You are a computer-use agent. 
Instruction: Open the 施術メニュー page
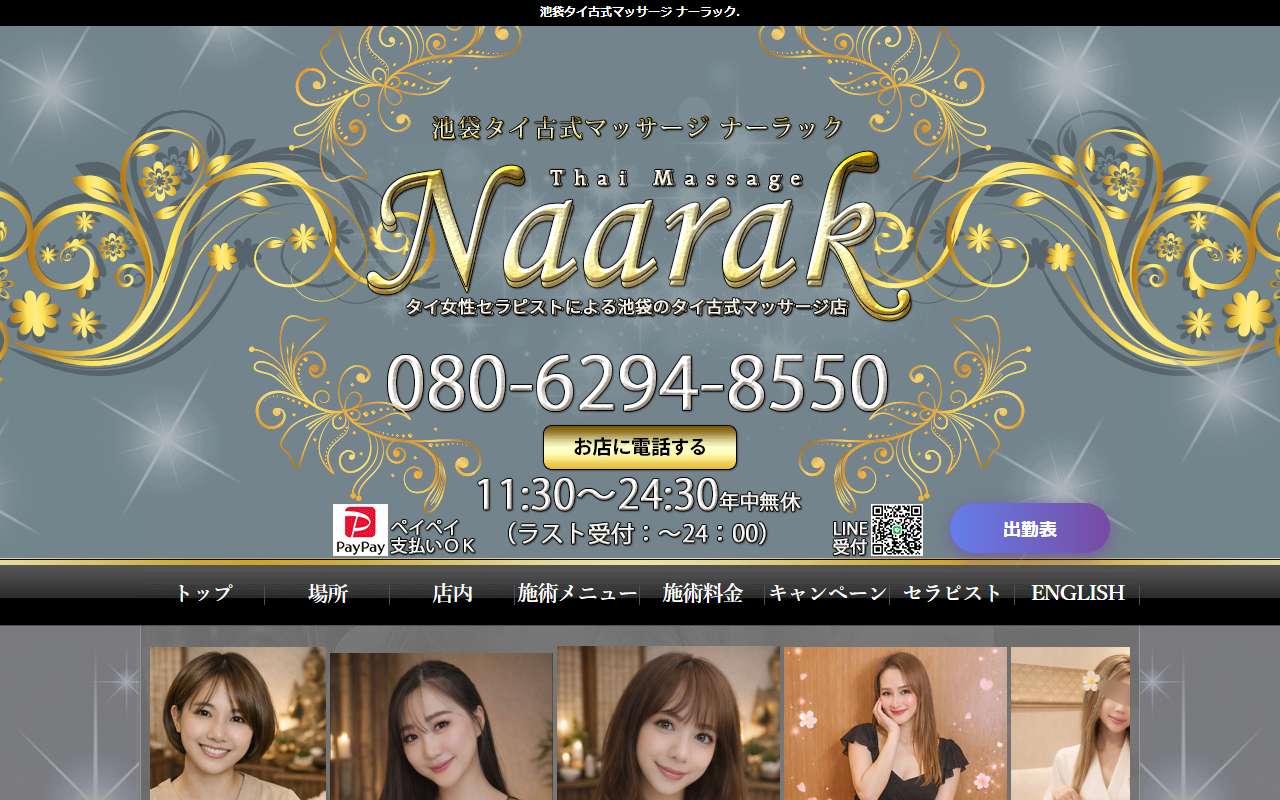577,593
